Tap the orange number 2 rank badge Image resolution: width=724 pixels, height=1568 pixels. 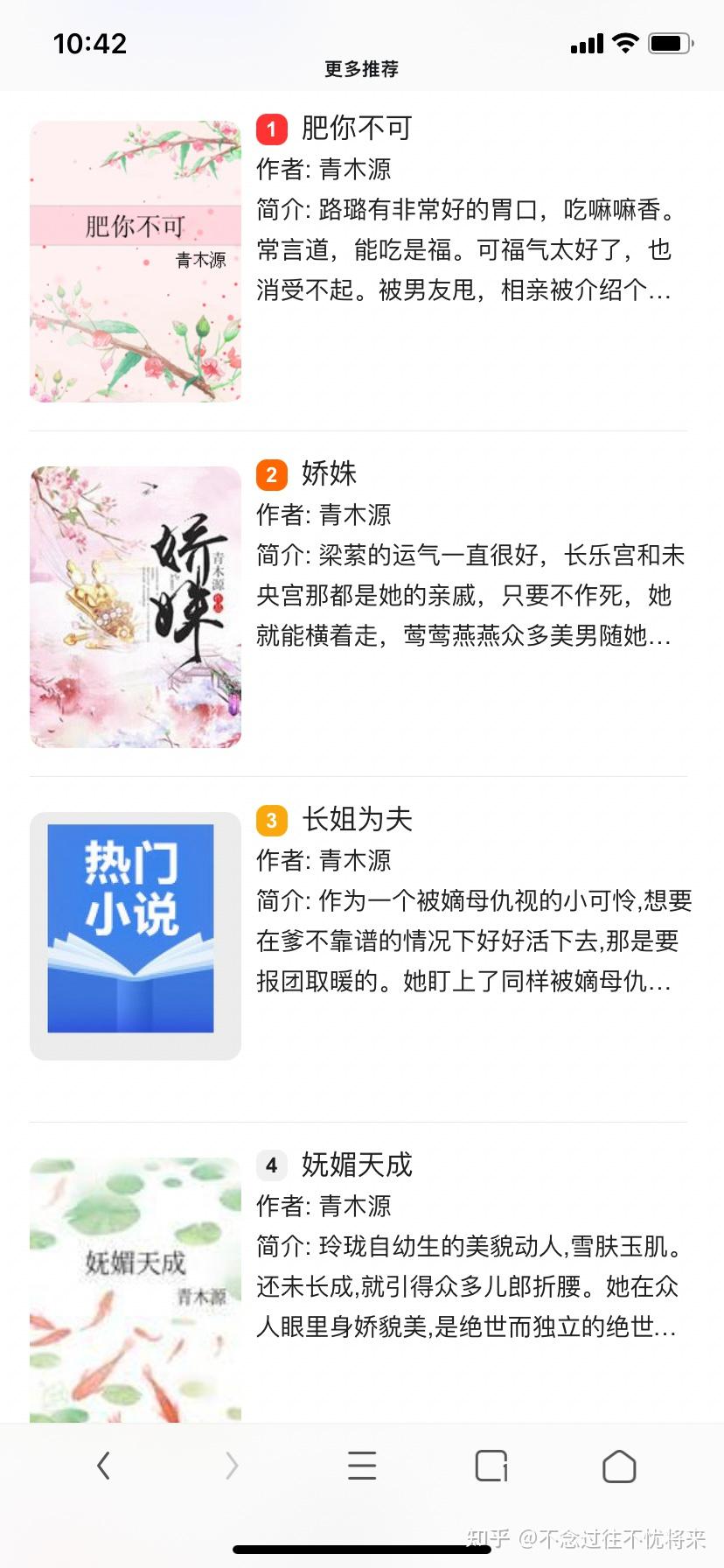click(272, 475)
